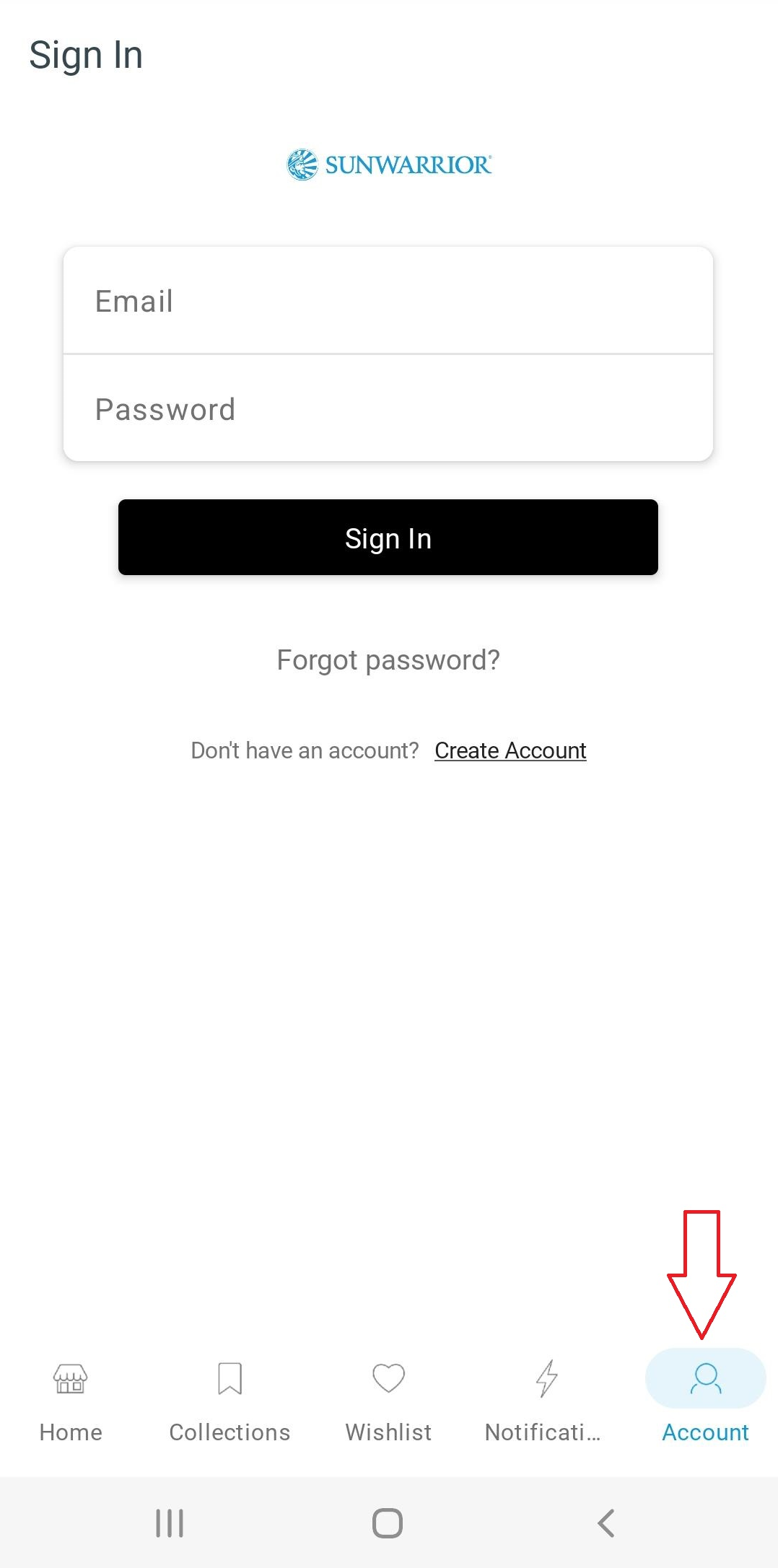The image size is (778, 1568).
Task: Open the Forgot password link
Action: [388, 660]
